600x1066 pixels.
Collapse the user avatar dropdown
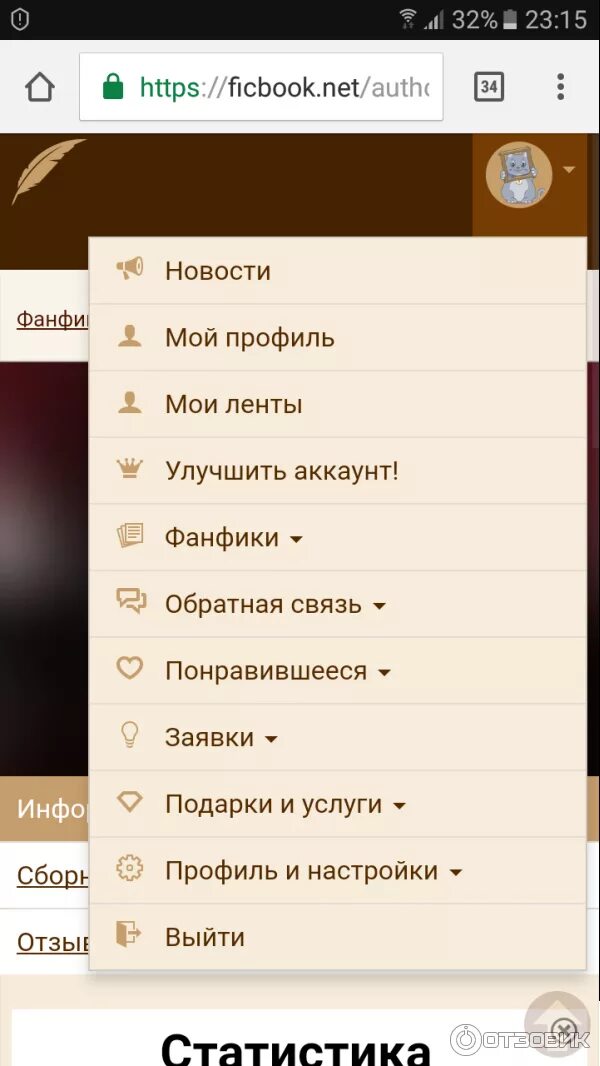tap(529, 173)
